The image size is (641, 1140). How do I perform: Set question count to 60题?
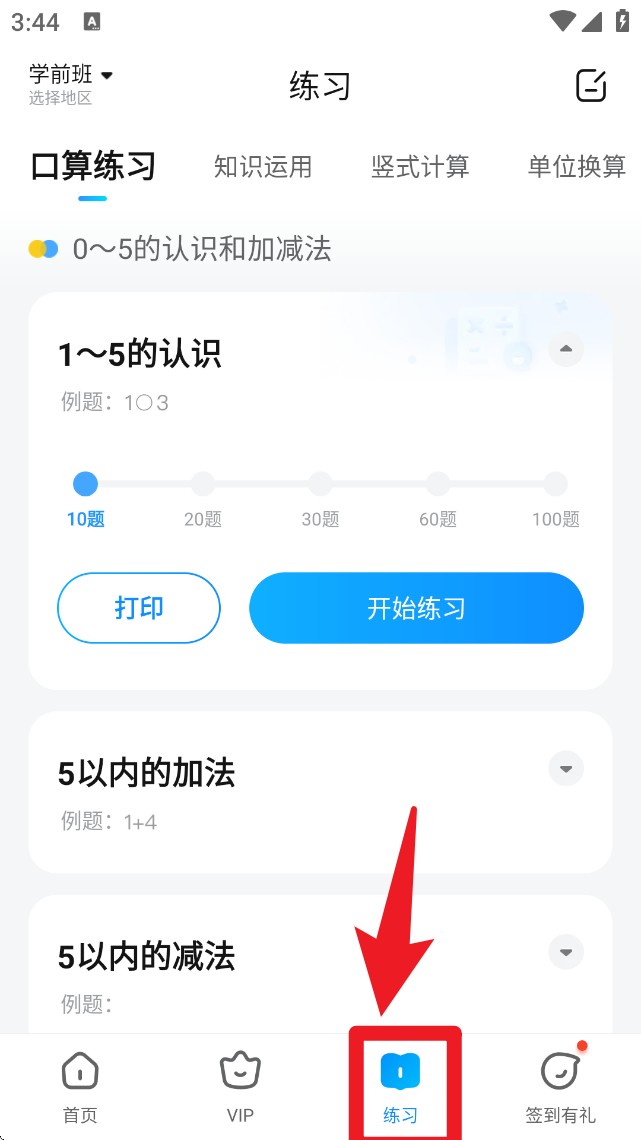(x=438, y=486)
